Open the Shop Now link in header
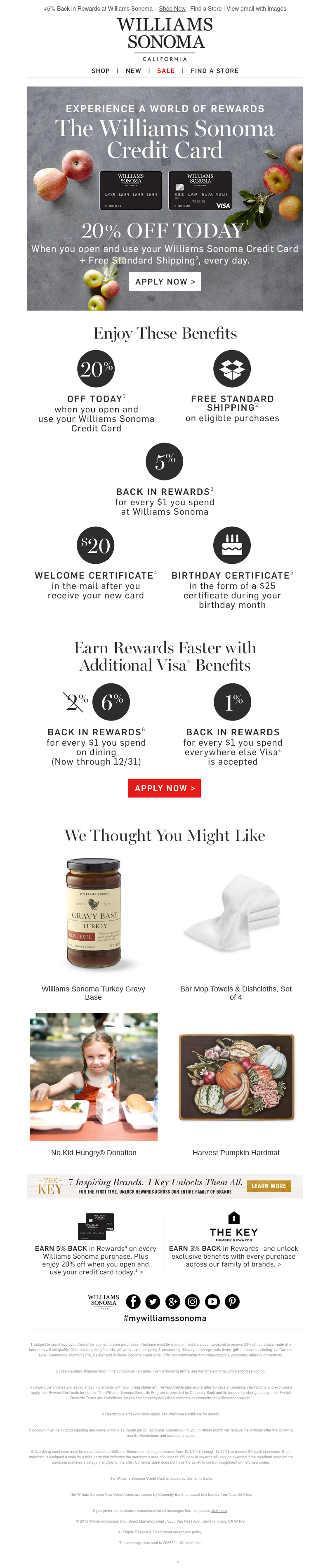 point(172,9)
